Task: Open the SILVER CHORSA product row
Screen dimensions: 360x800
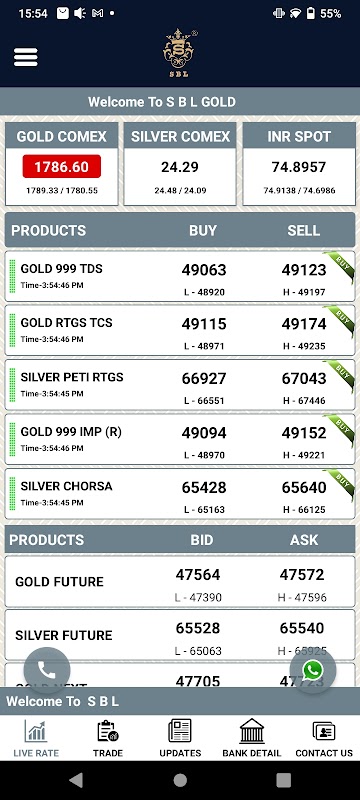Action: click(180, 493)
